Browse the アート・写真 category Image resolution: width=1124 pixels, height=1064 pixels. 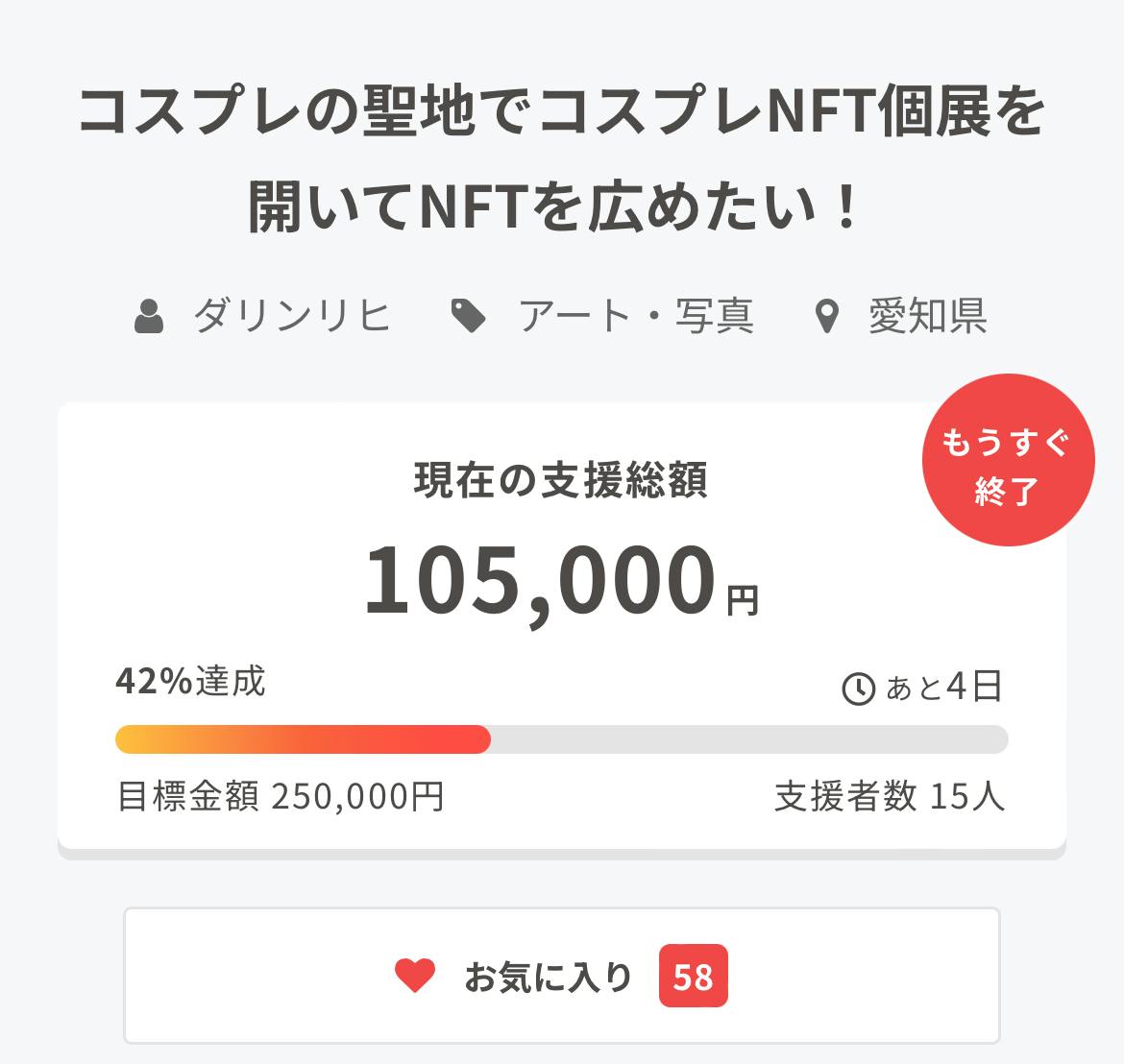(x=635, y=316)
